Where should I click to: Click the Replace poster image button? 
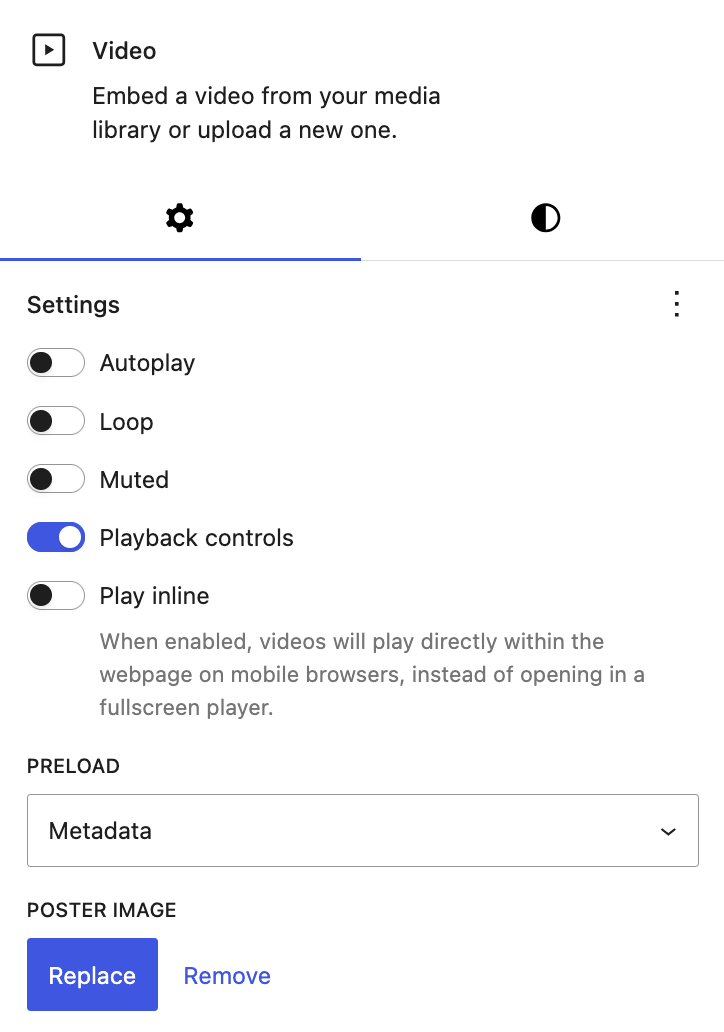click(92, 974)
